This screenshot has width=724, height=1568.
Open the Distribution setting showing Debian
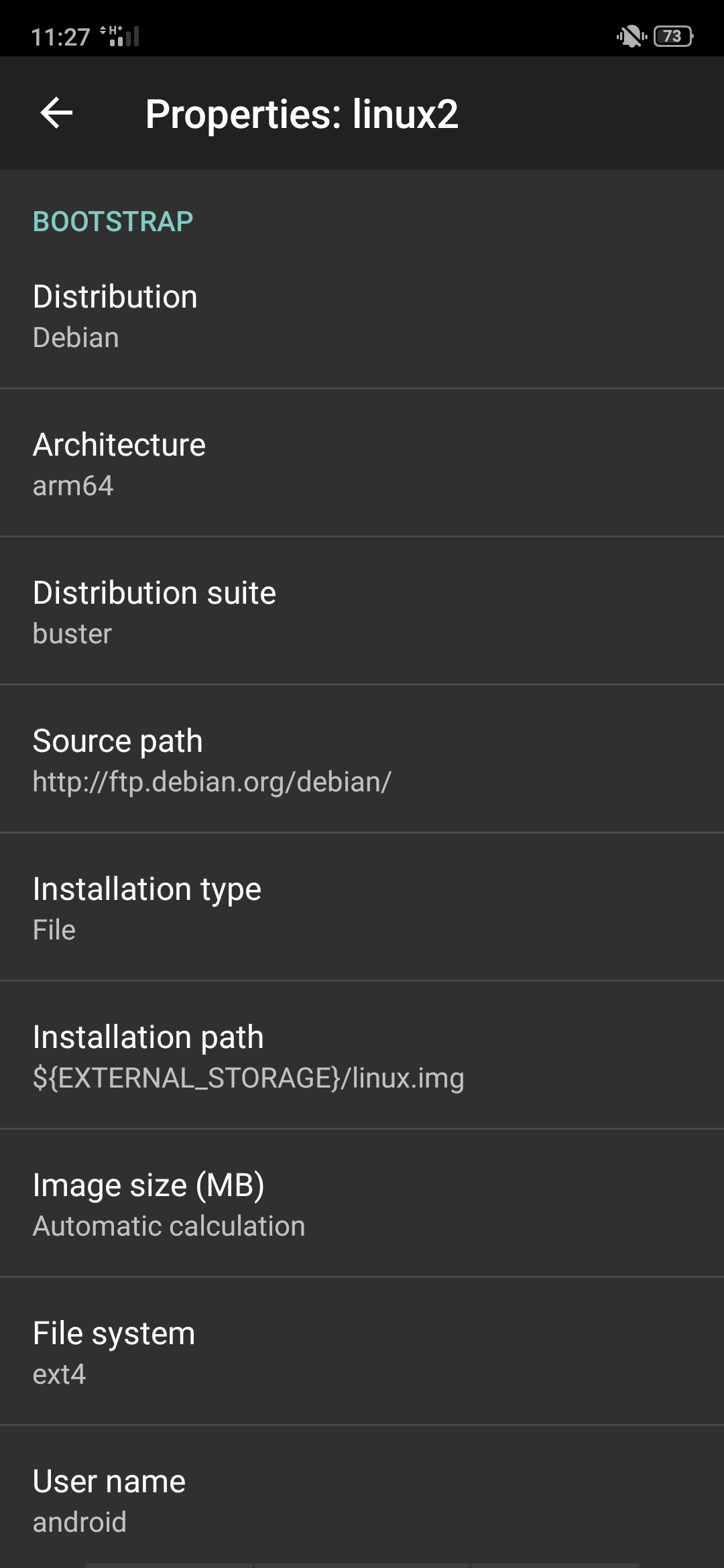[x=362, y=315]
